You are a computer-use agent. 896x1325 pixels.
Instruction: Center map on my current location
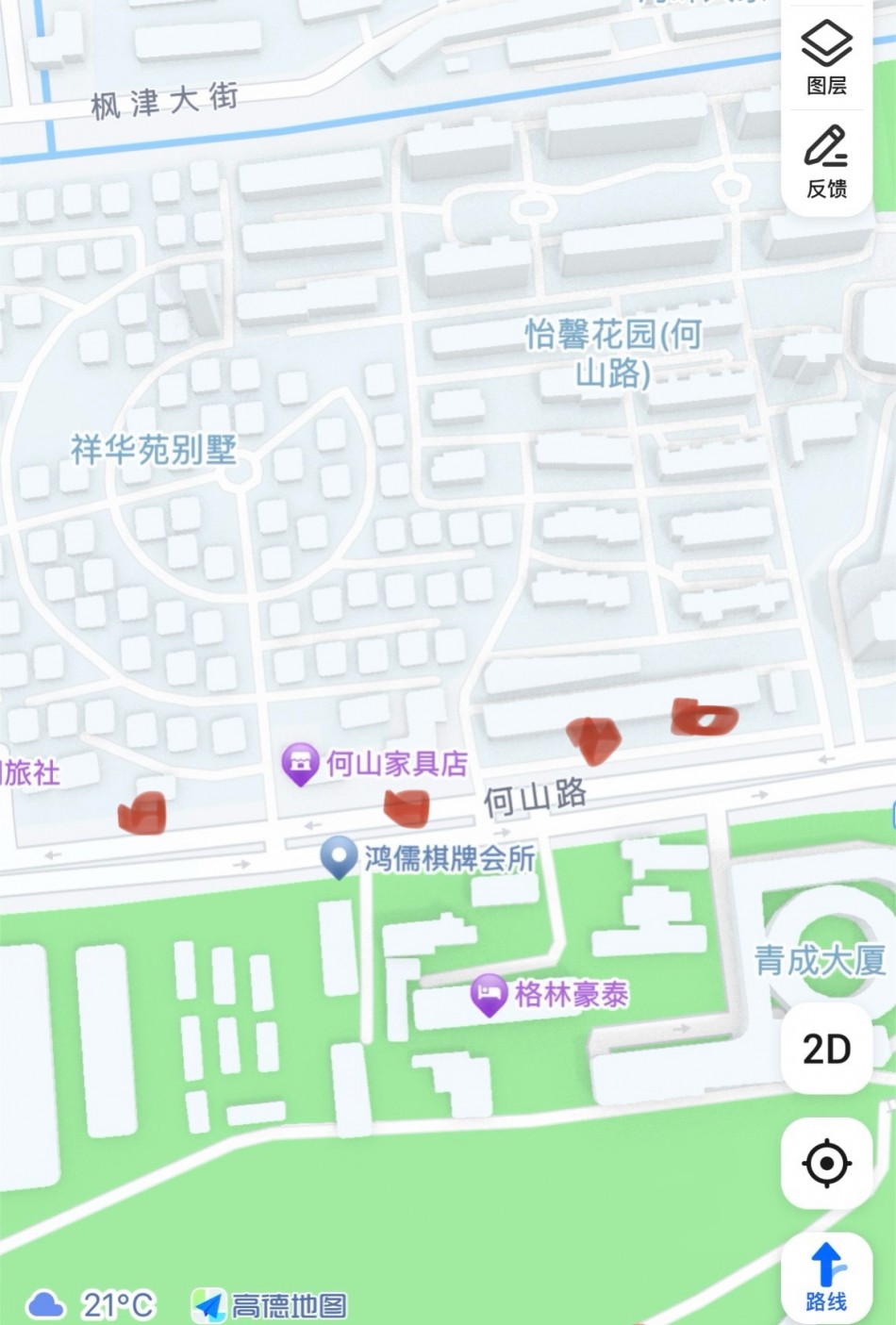[x=826, y=1163]
